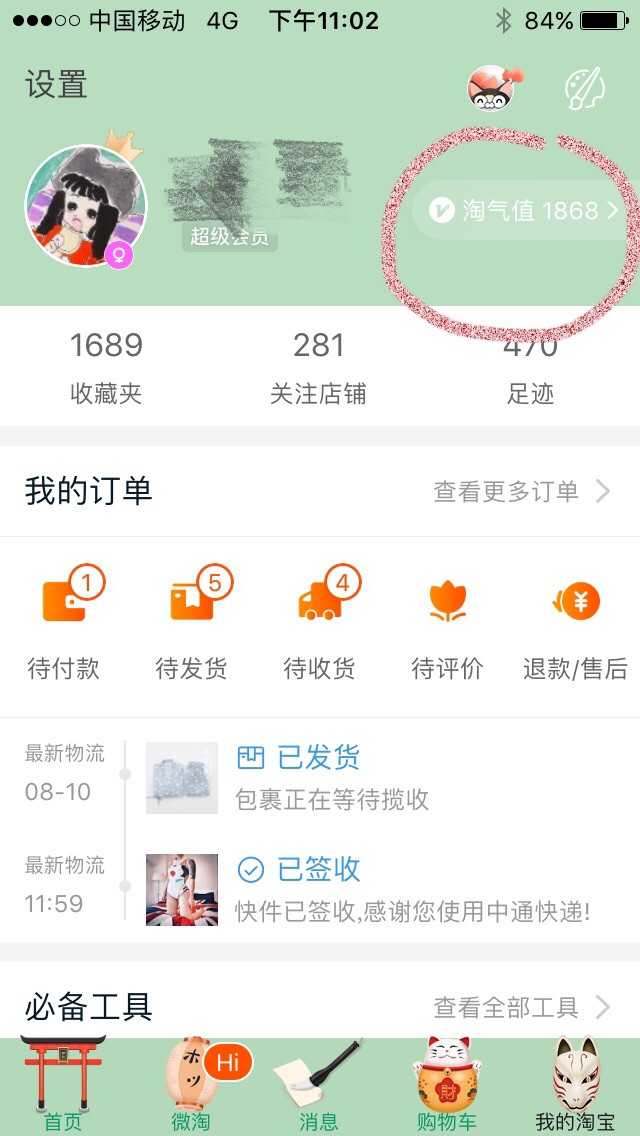Viewport: 640px width, 1136px height.
Task: Open the palette theme icon
Action: click(x=585, y=89)
